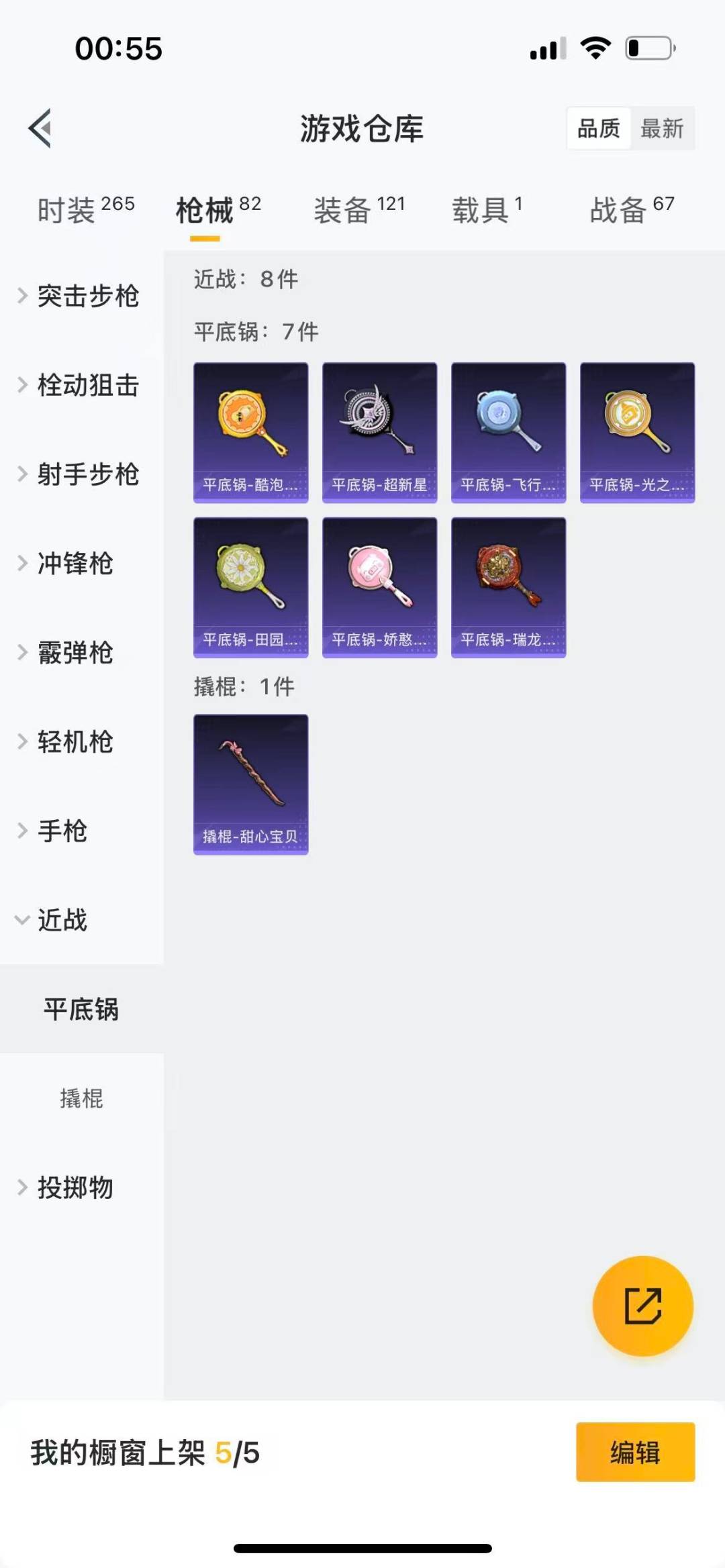Tap the 编辑 button
Screen dimensions: 725x1568
pyautogui.click(x=635, y=1452)
